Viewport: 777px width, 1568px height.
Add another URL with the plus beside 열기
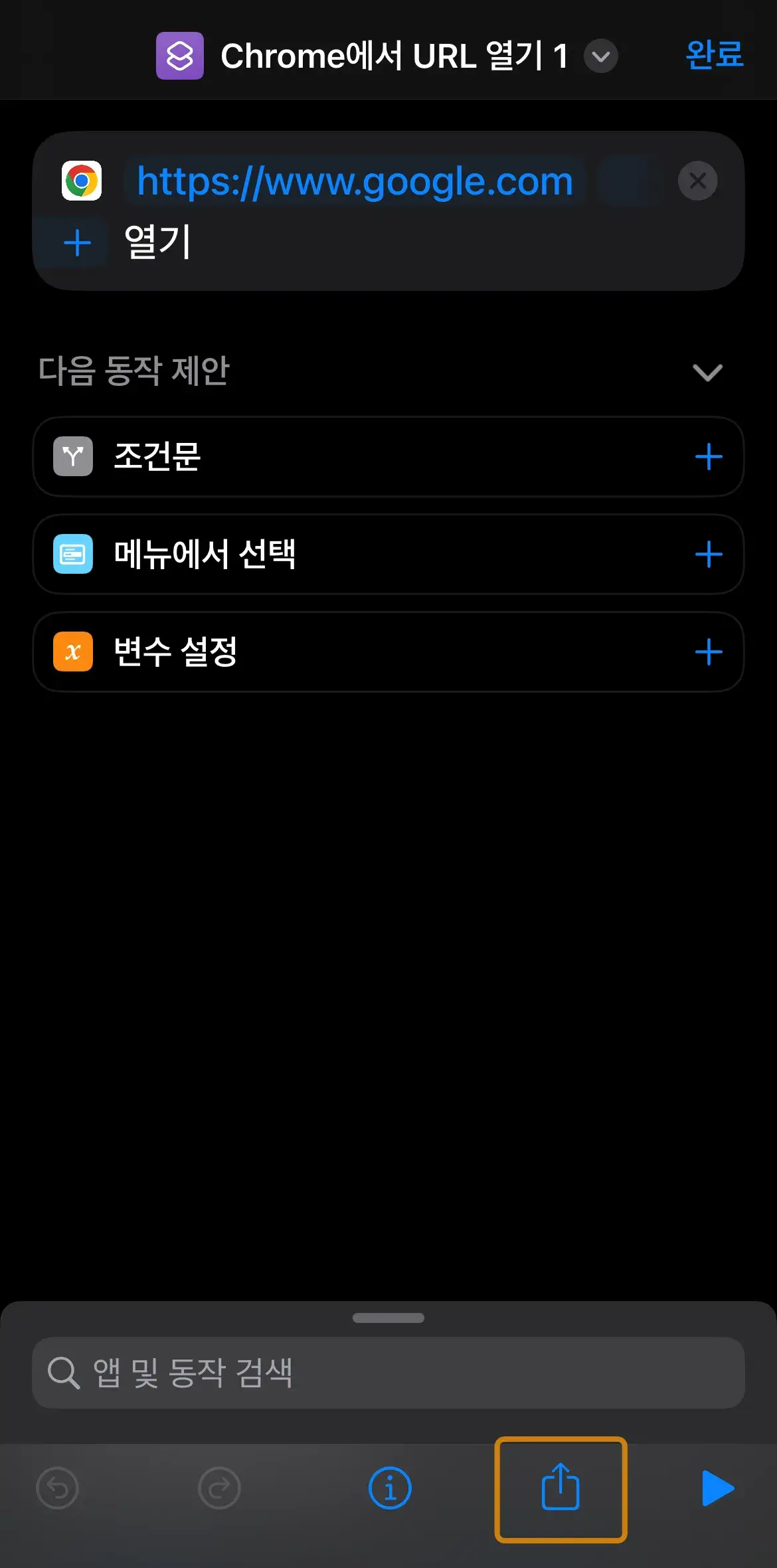point(77,242)
